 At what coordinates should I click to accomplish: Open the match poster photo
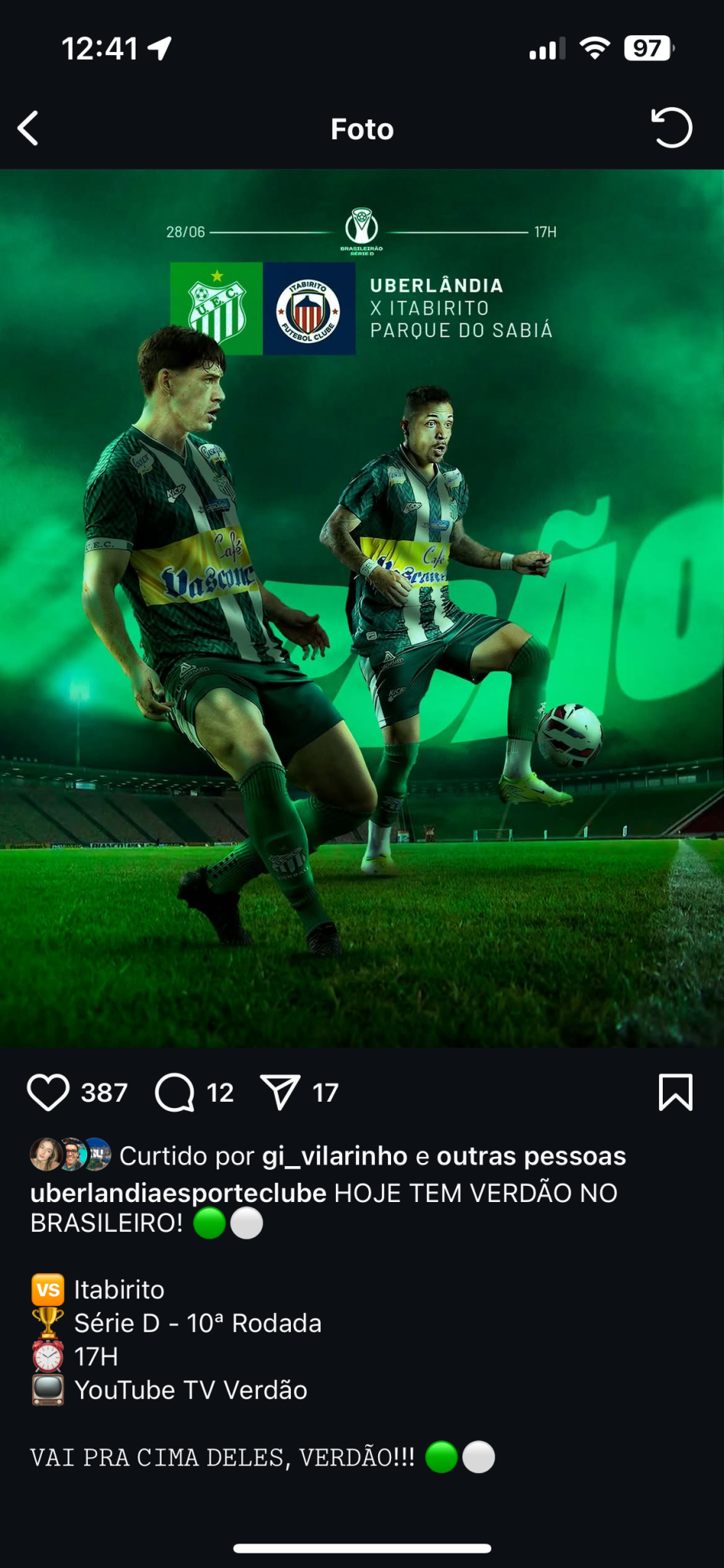point(362,609)
